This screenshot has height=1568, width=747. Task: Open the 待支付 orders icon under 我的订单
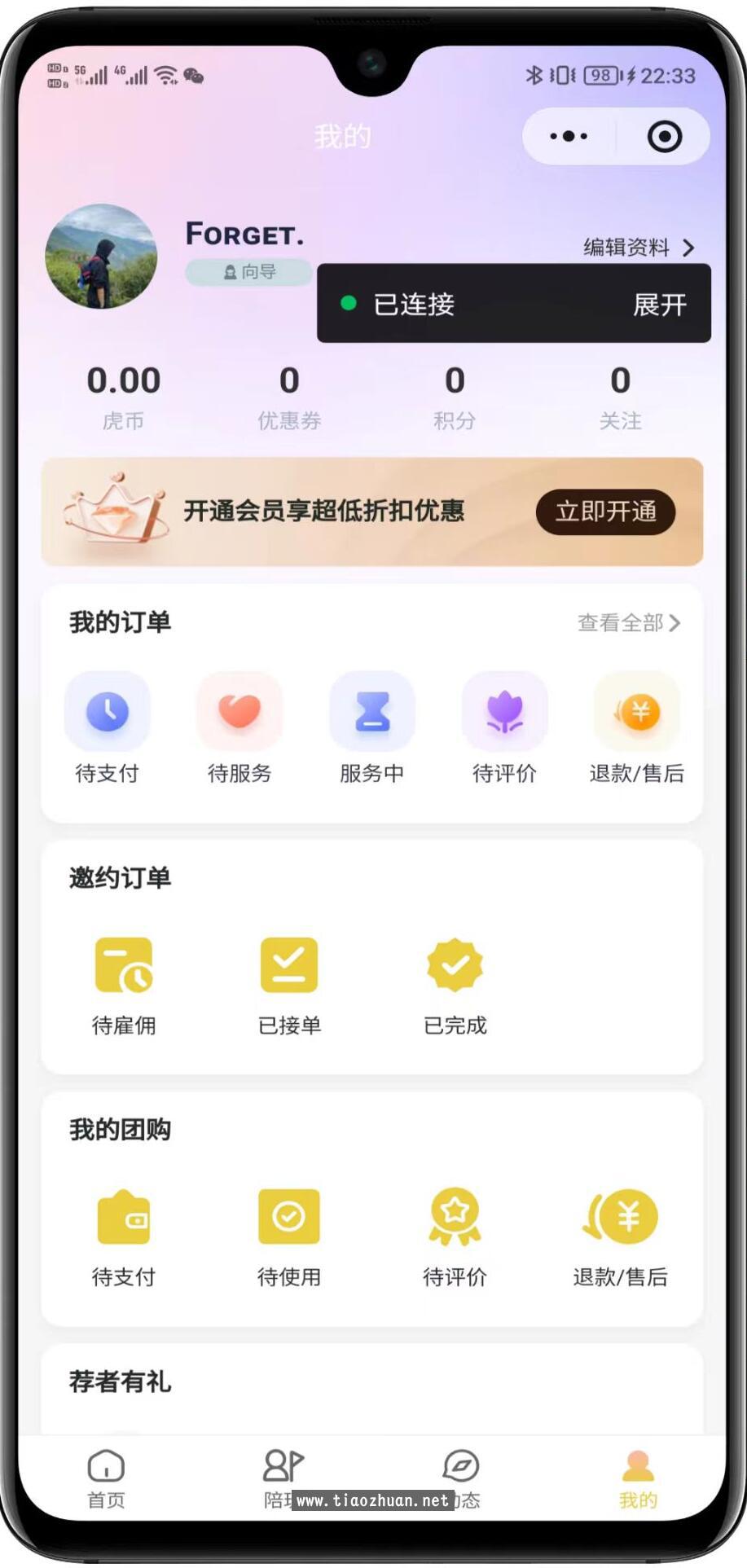(x=108, y=710)
